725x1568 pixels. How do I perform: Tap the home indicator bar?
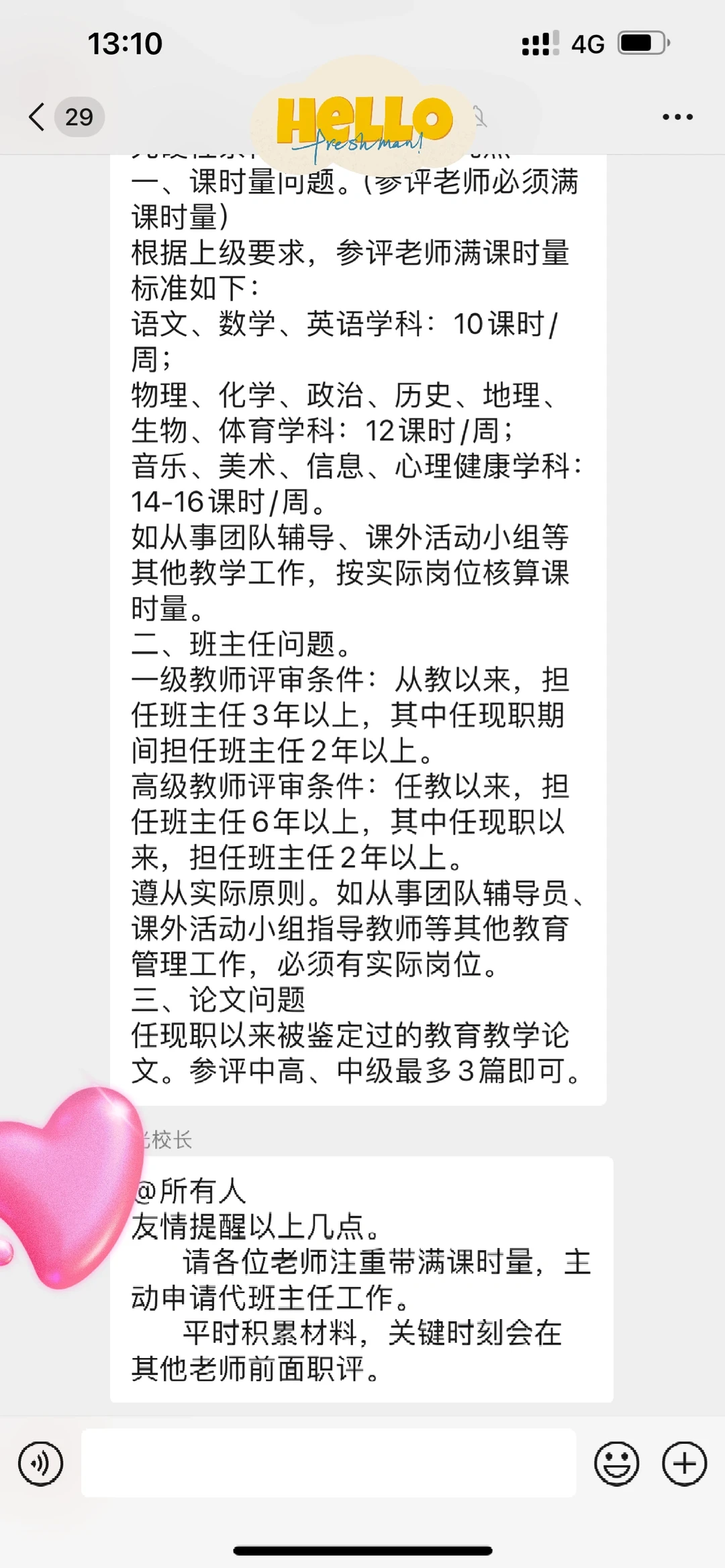coord(362,1551)
